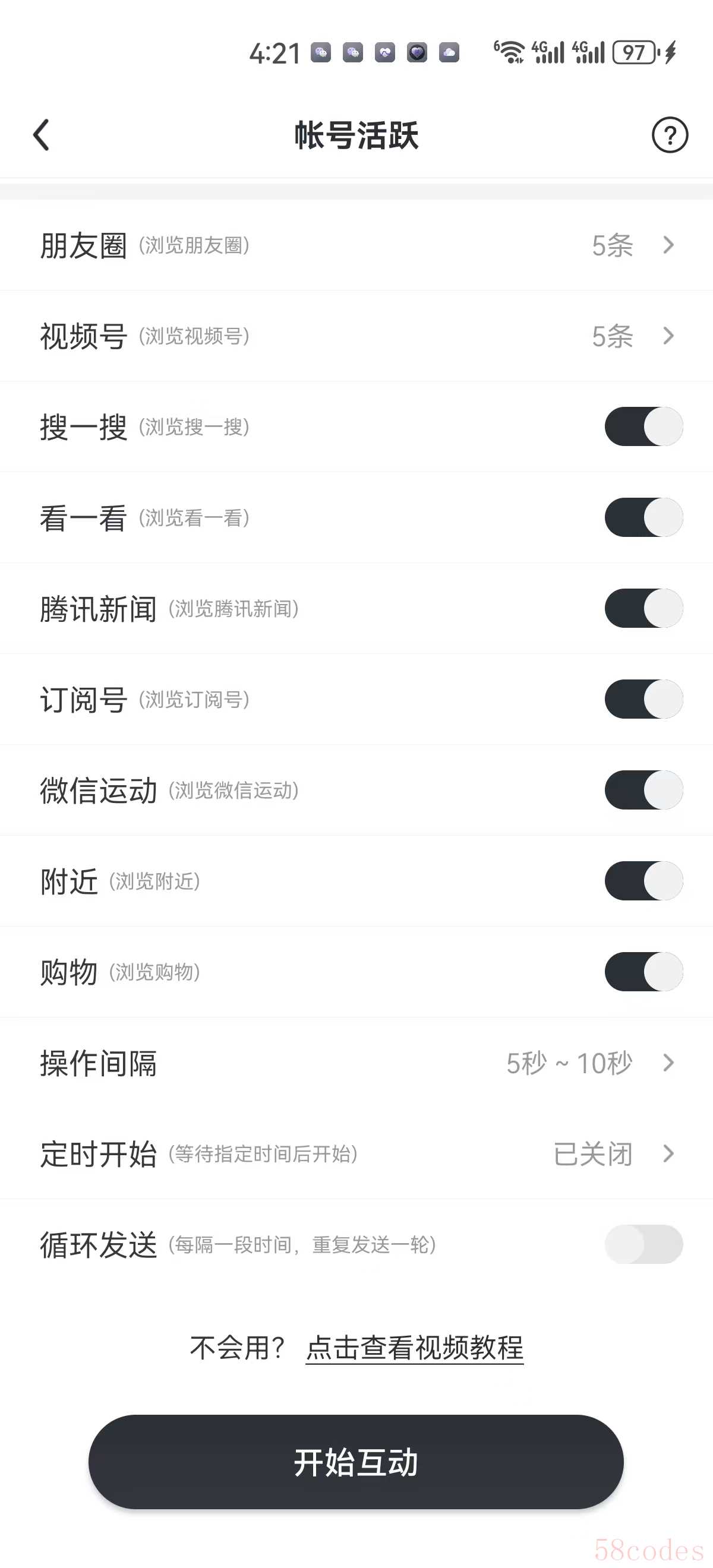The width and height of the screenshot is (713, 1568).
Task: Disable the 腾讯新闻 switch
Action: [643, 608]
